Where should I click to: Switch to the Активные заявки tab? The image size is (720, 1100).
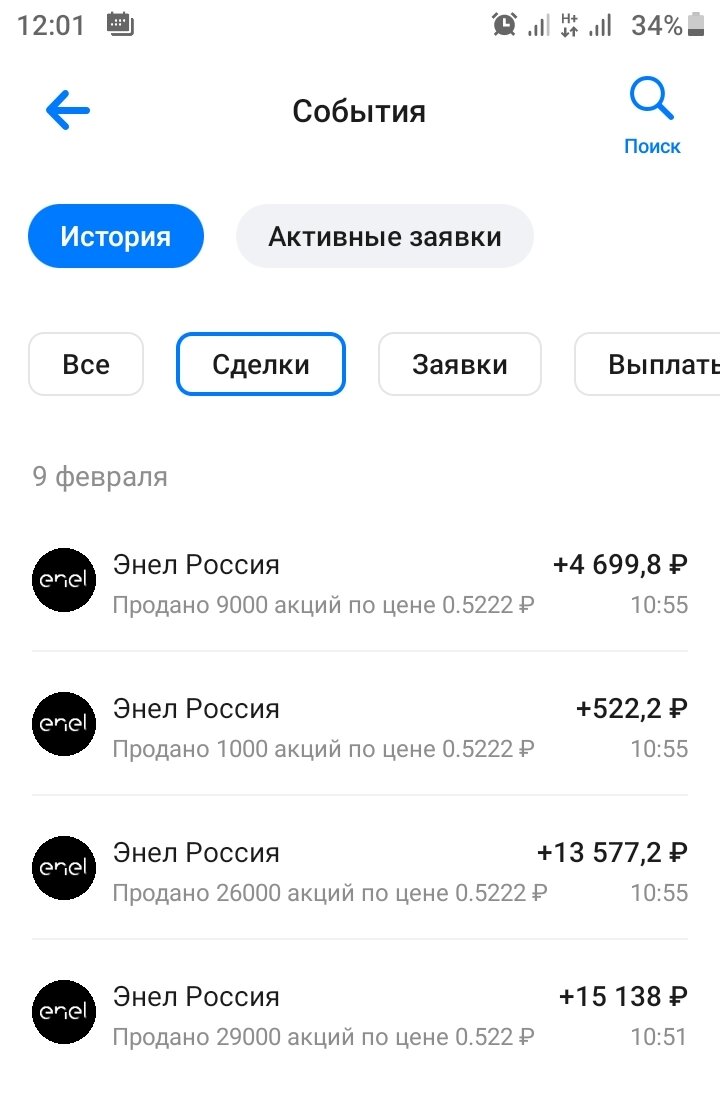point(384,235)
